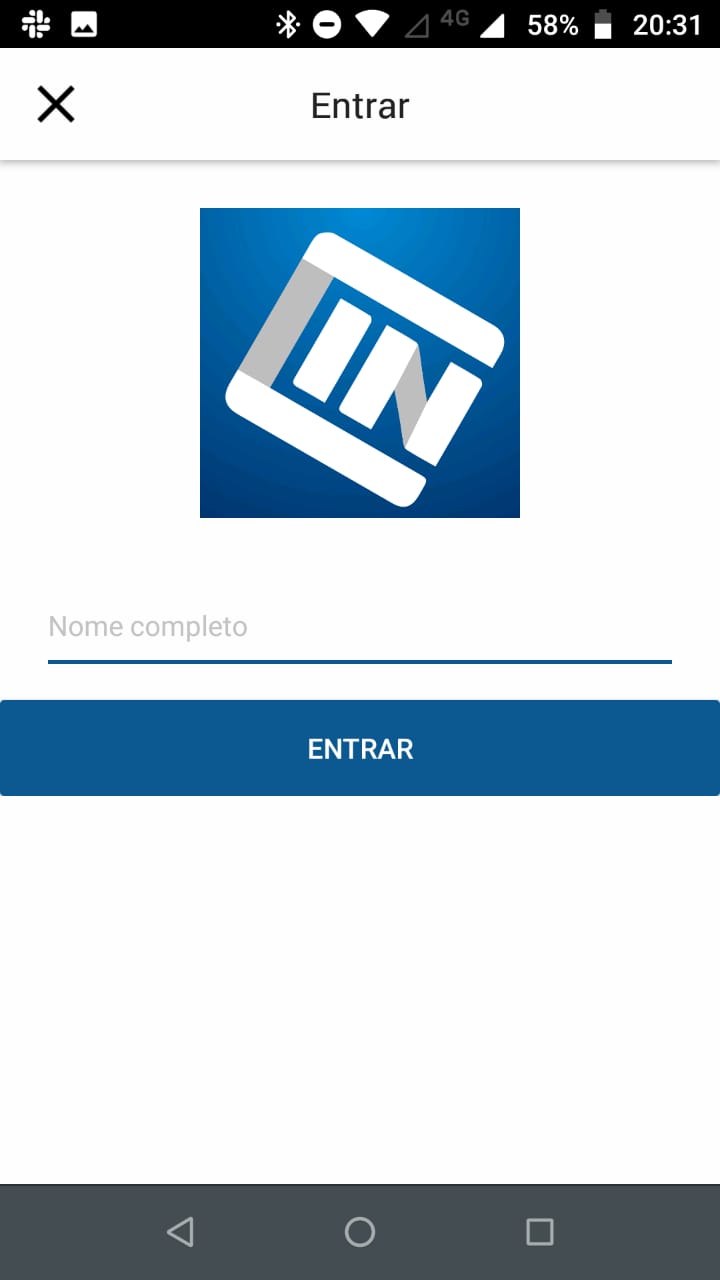This screenshot has width=720, height=1280.
Task: Close the Entrar screen with the X
Action: (x=56, y=104)
